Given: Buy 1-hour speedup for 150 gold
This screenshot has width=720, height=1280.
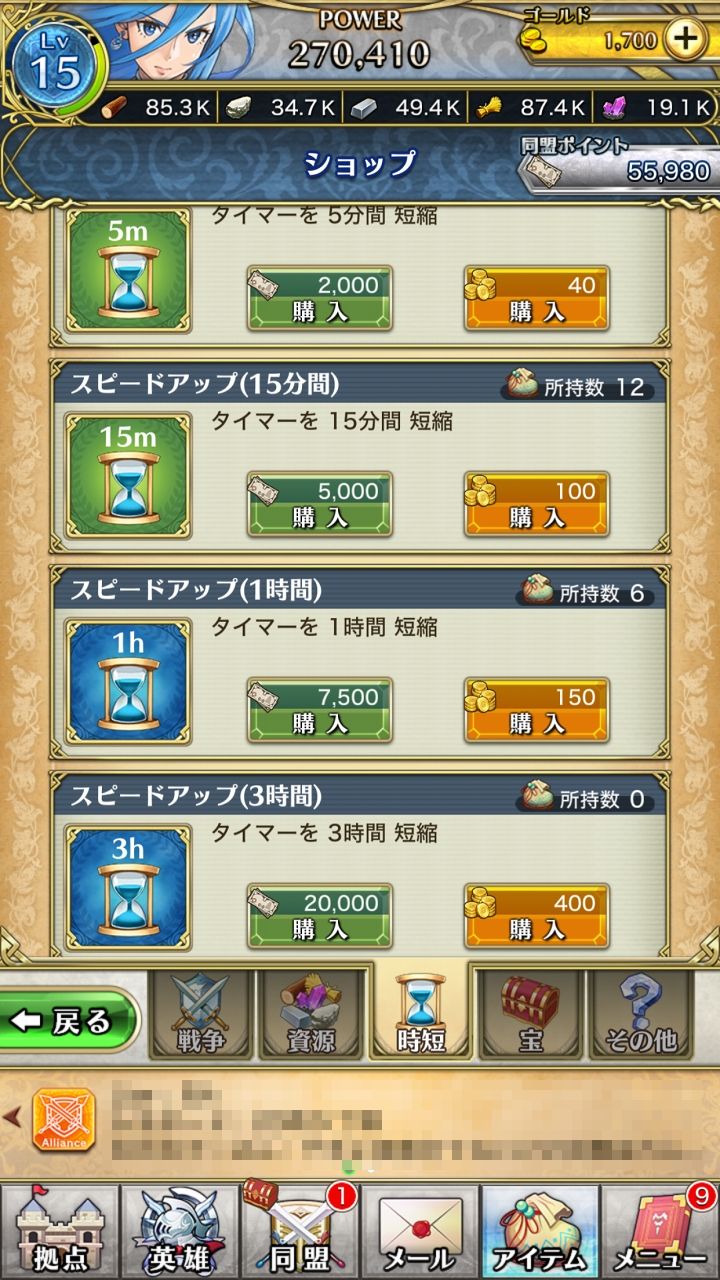Looking at the screenshot, I should tap(537, 710).
